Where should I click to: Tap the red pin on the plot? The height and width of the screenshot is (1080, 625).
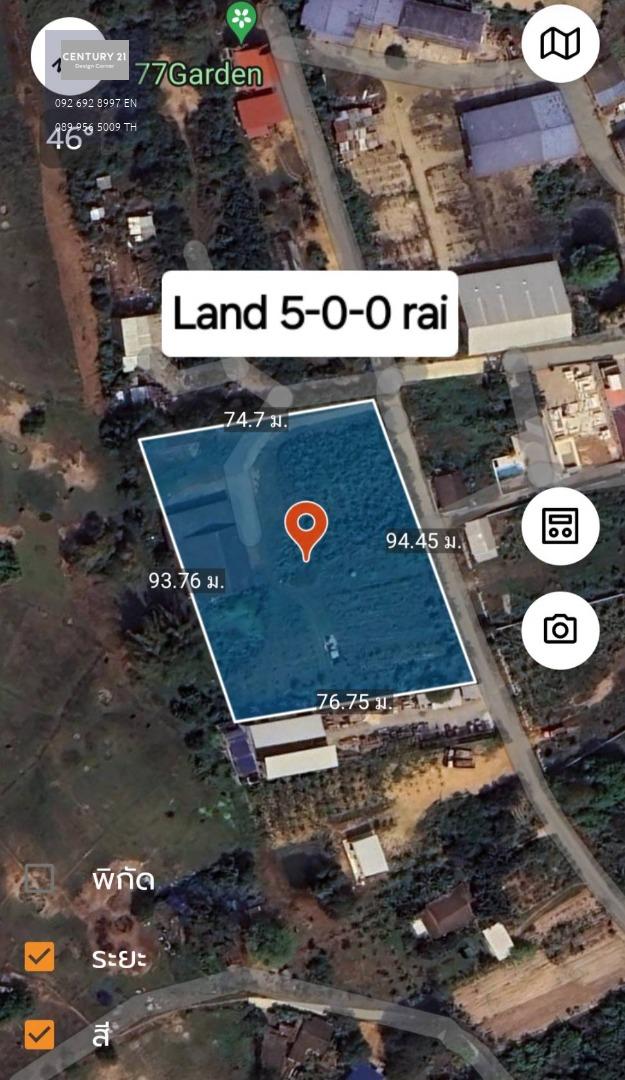coord(306,530)
